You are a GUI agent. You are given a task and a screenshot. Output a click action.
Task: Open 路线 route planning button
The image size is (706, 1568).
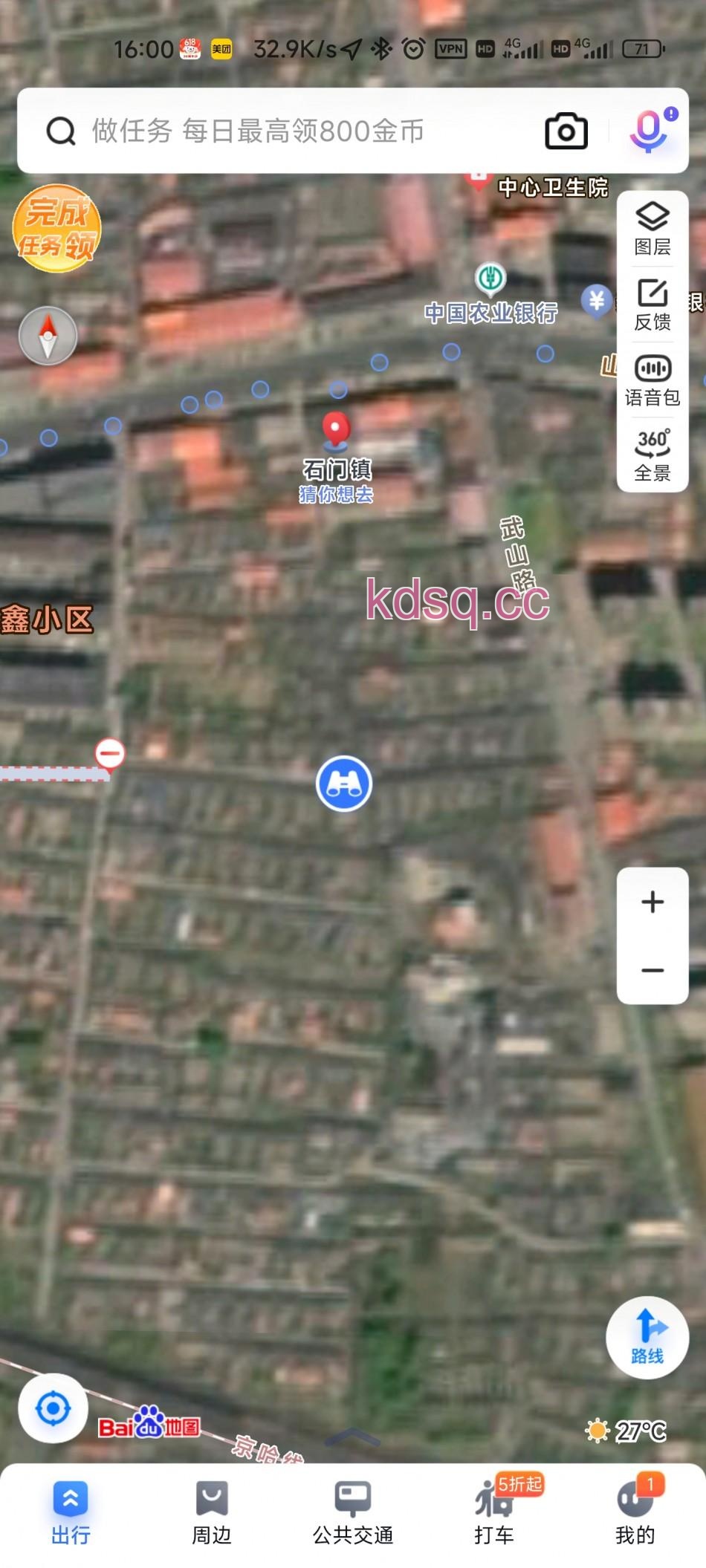click(x=647, y=1338)
